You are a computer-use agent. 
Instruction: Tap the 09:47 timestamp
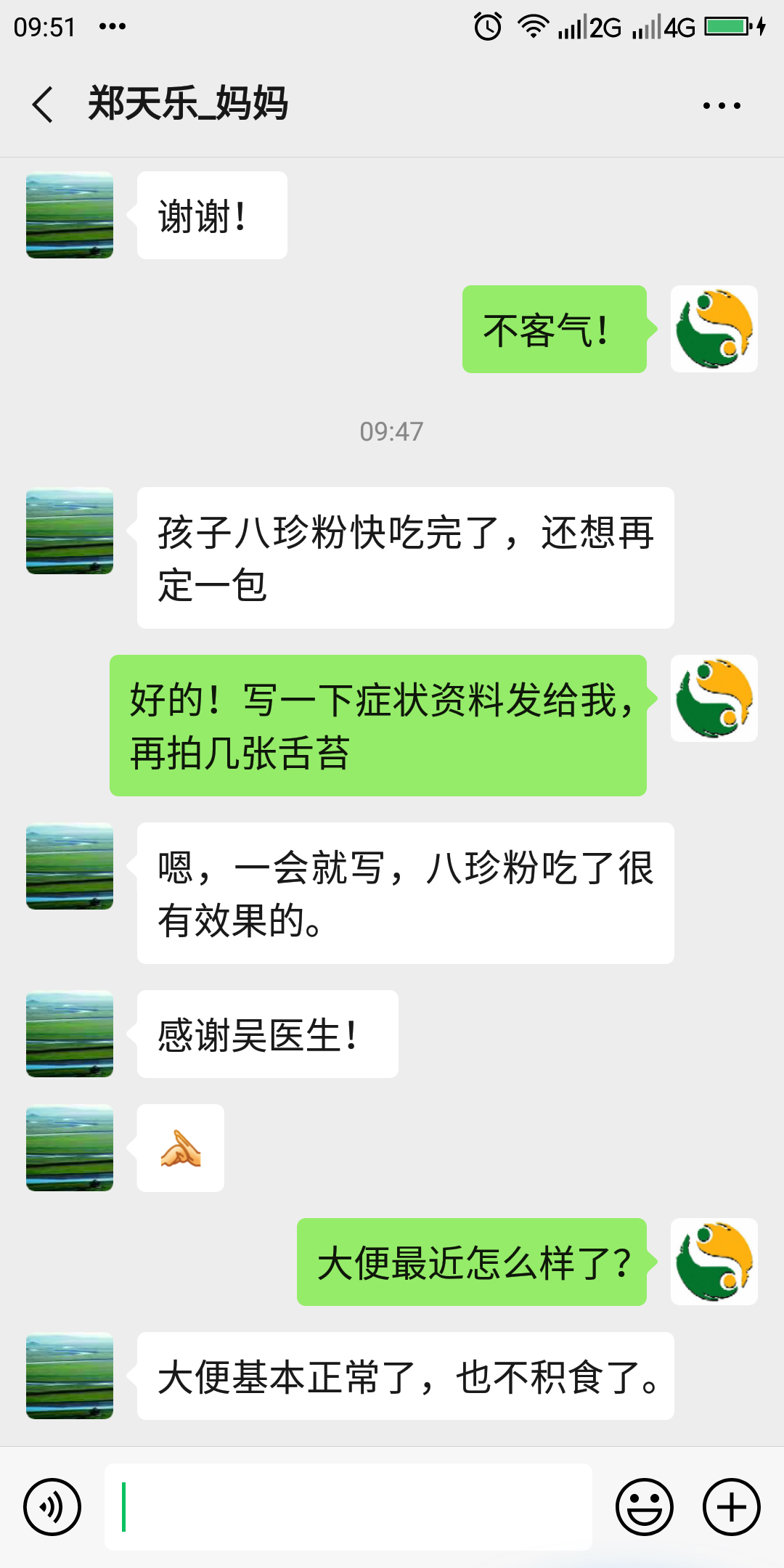pyautogui.click(x=392, y=432)
